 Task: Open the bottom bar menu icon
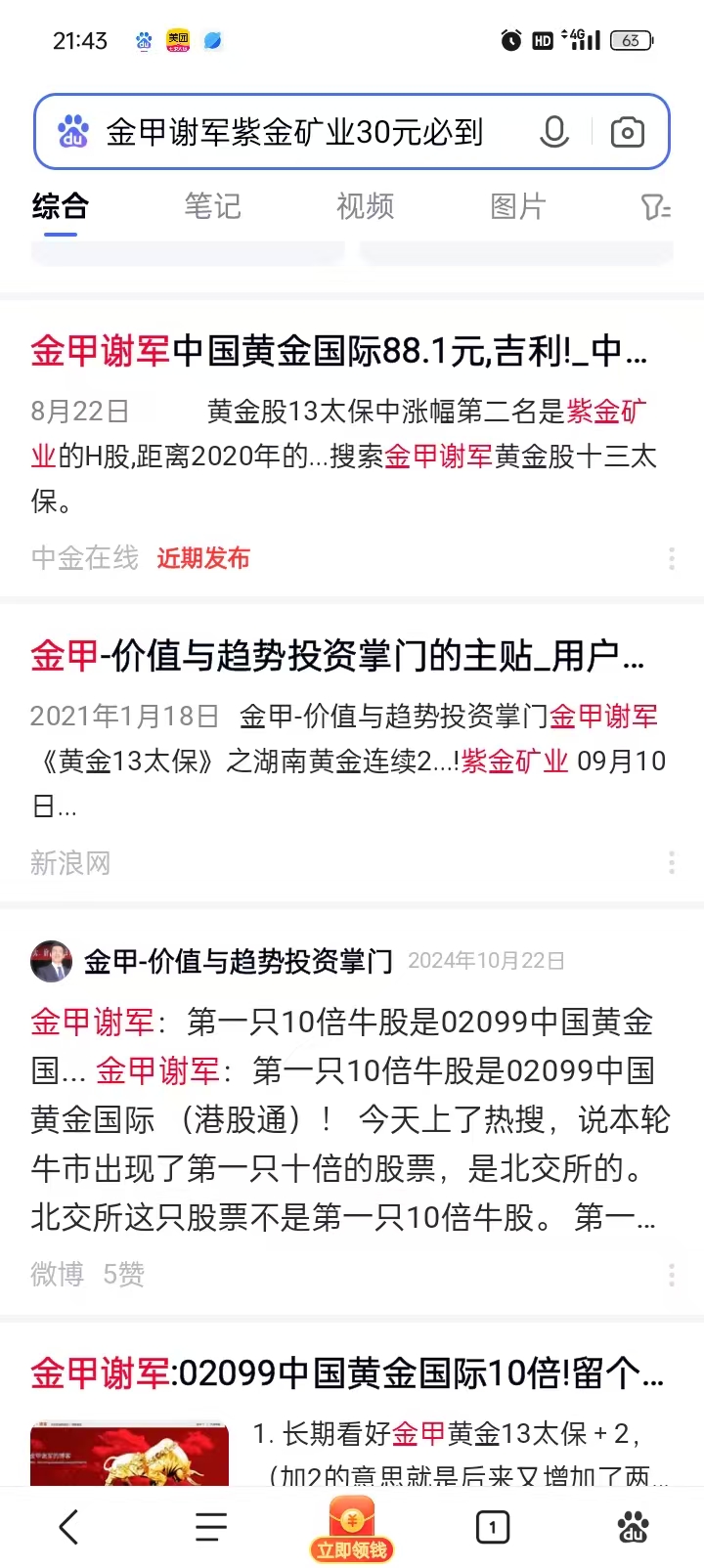210,1527
